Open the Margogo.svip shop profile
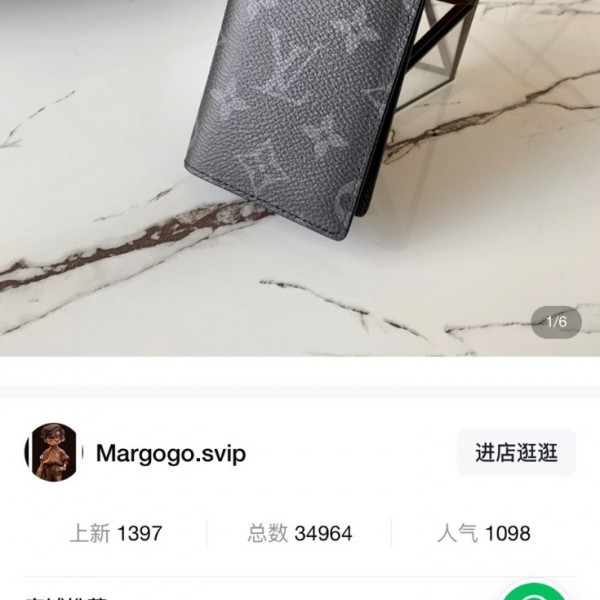The height and width of the screenshot is (600, 600). coord(170,453)
